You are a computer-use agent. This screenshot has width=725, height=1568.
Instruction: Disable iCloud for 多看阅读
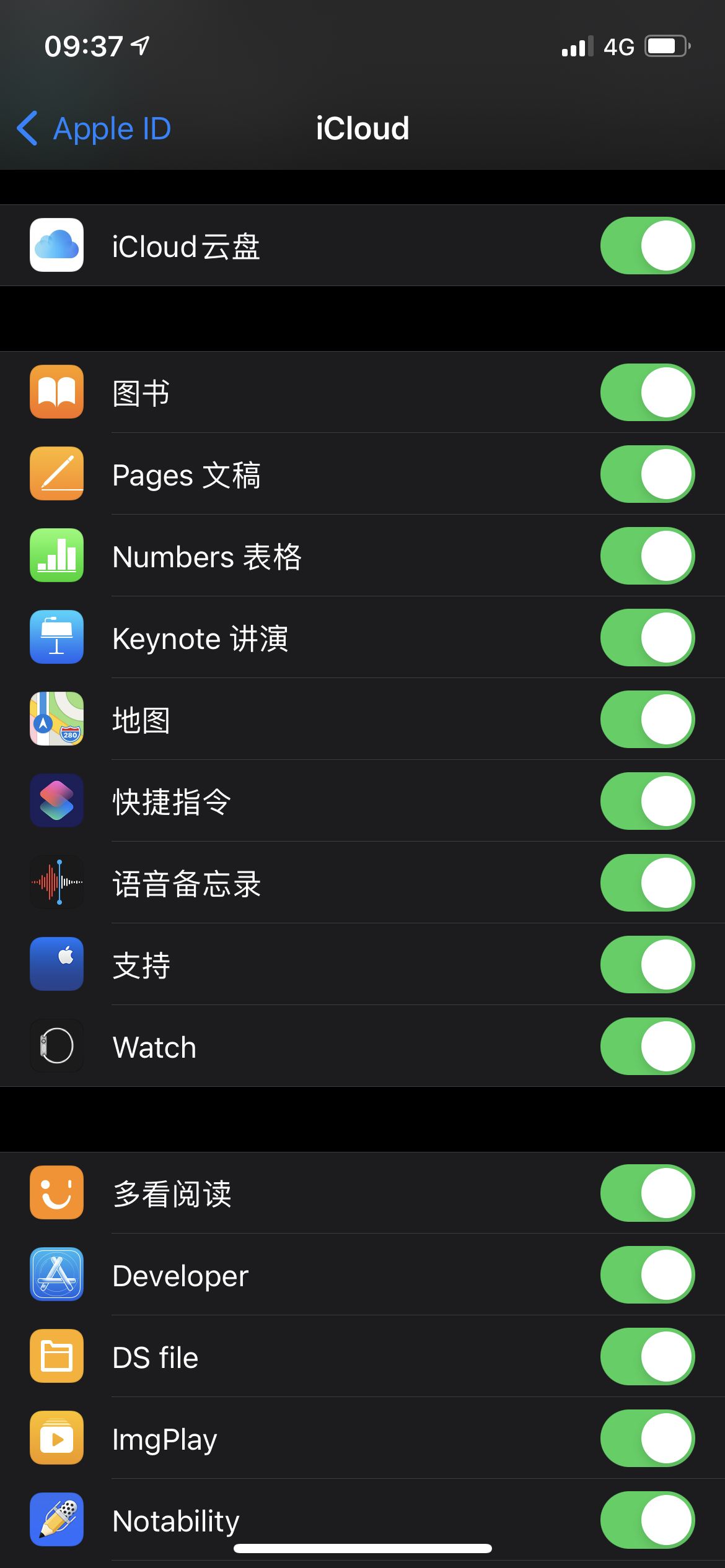pos(647,1193)
